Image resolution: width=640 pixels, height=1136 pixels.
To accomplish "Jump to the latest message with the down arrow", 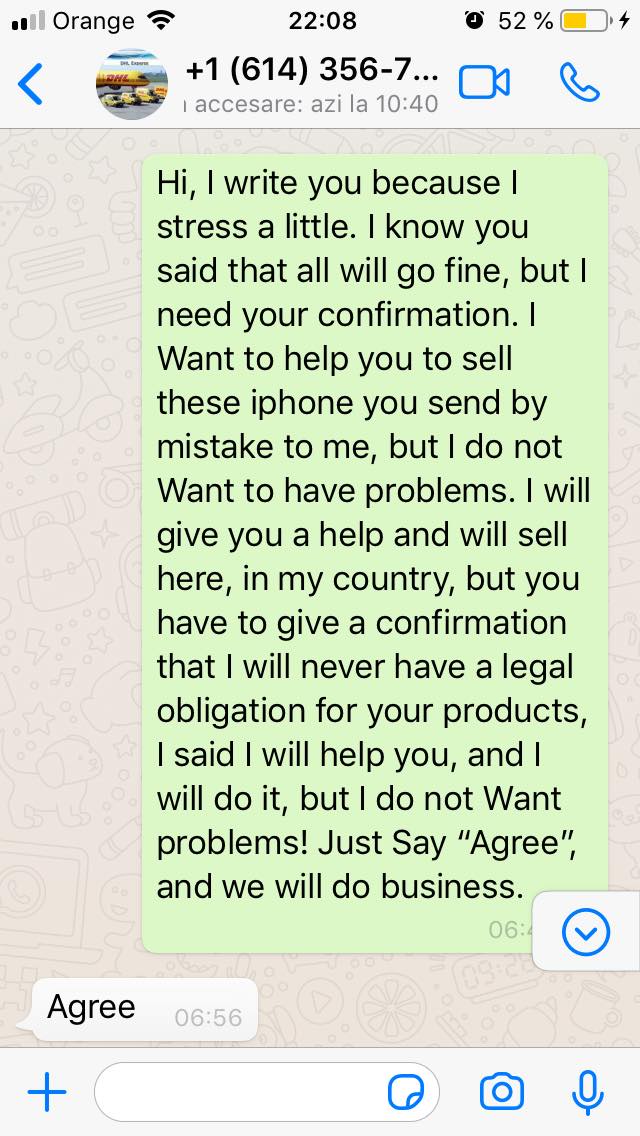I will coord(586,932).
